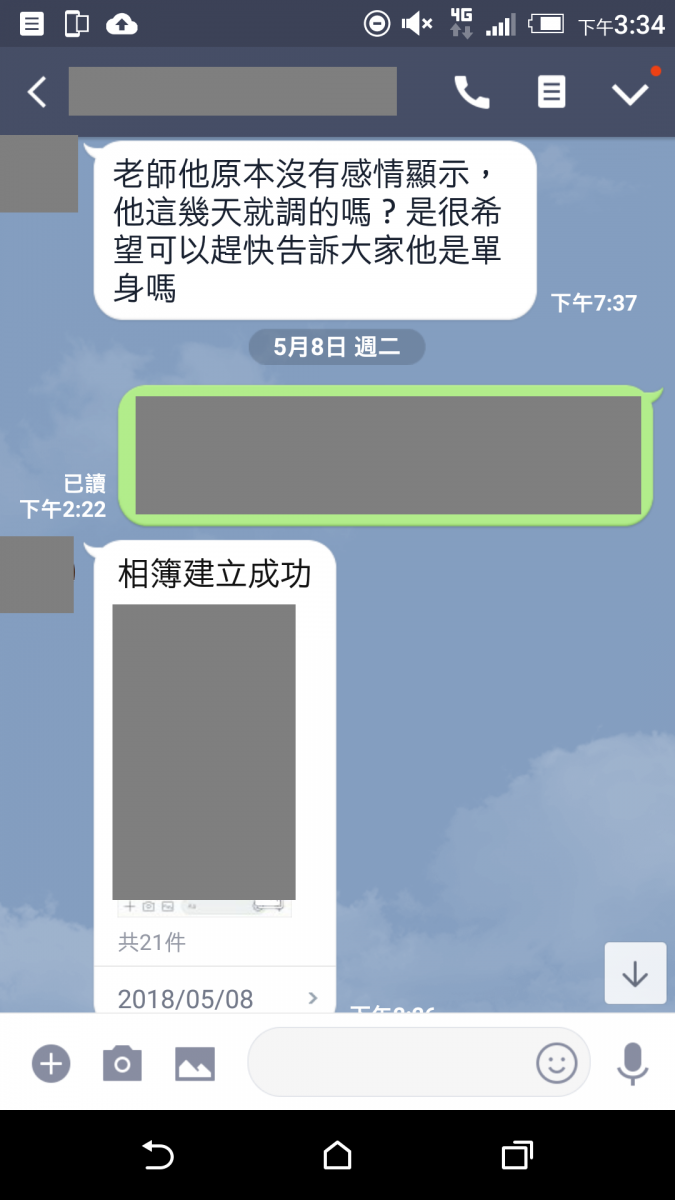The height and width of the screenshot is (1200, 675).
Task: Open the emoji and sticker picker
Action: point(557,1062)
